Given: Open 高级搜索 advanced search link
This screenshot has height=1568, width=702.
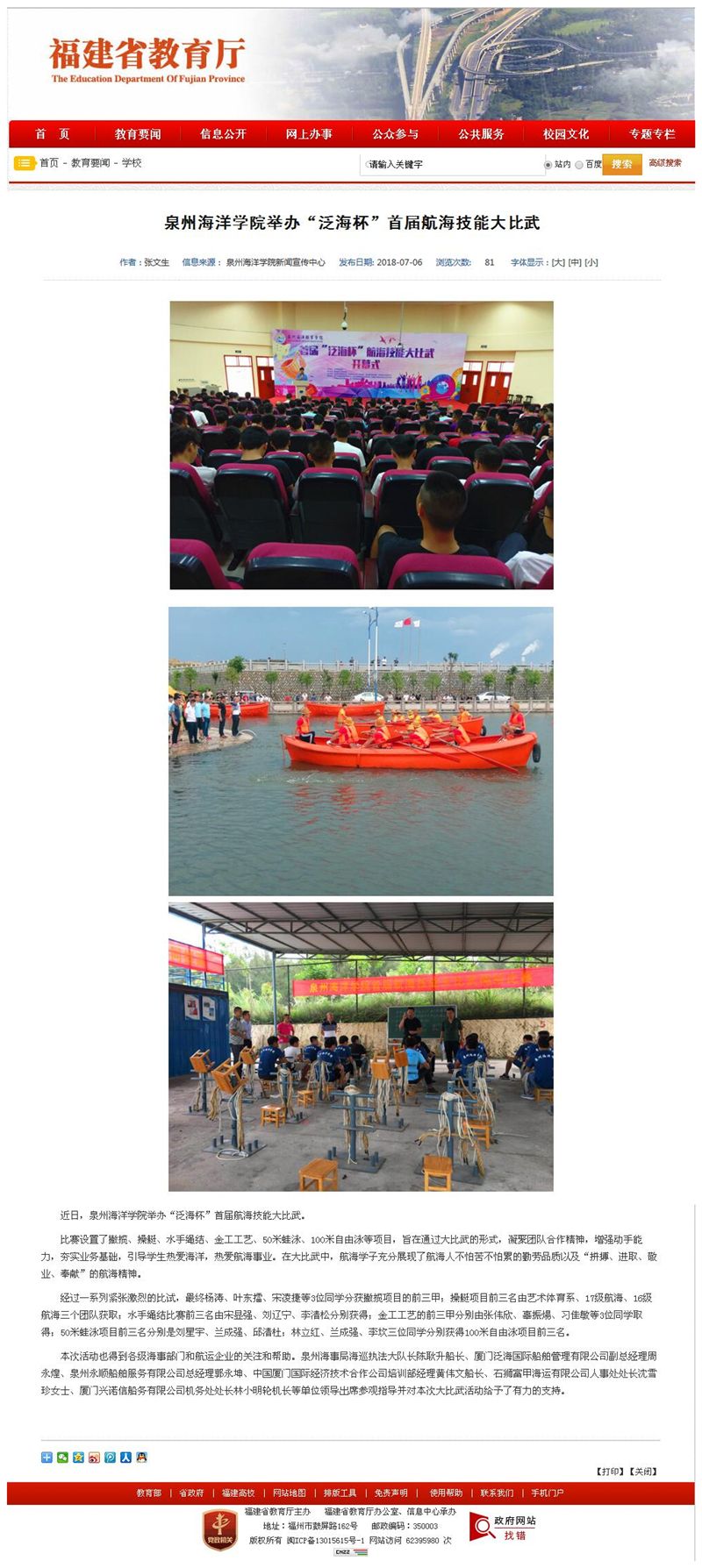Looking at the screenshot, I should click(665, 163).
